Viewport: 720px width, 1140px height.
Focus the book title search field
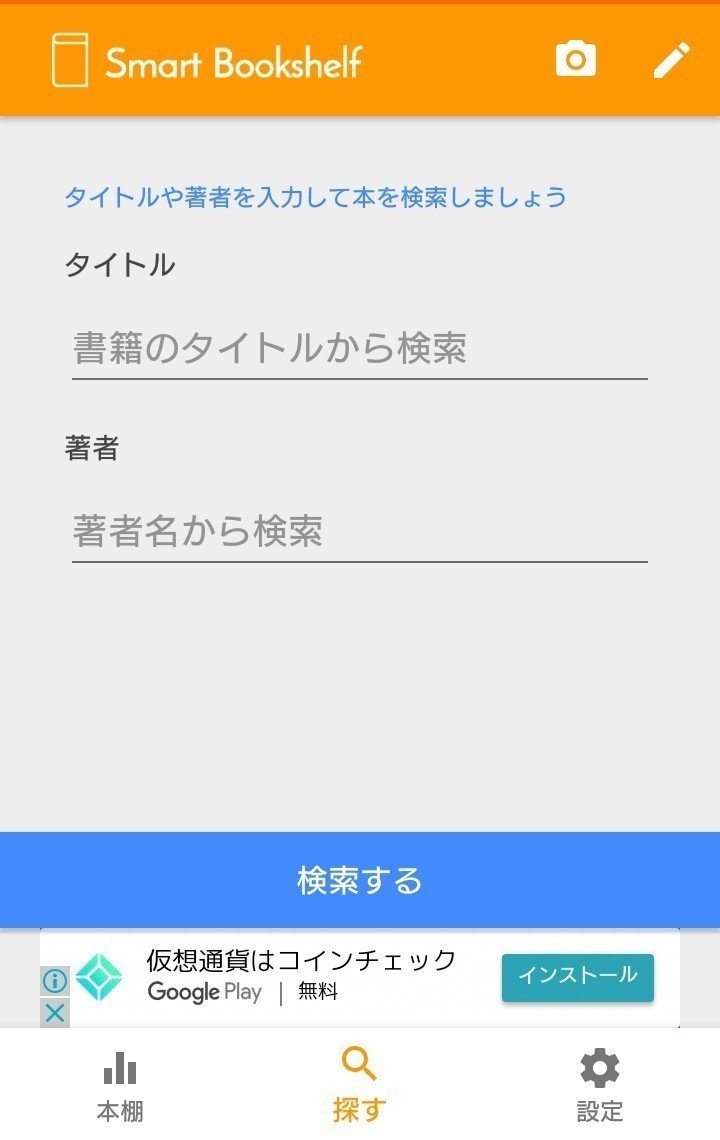point(360,349)
